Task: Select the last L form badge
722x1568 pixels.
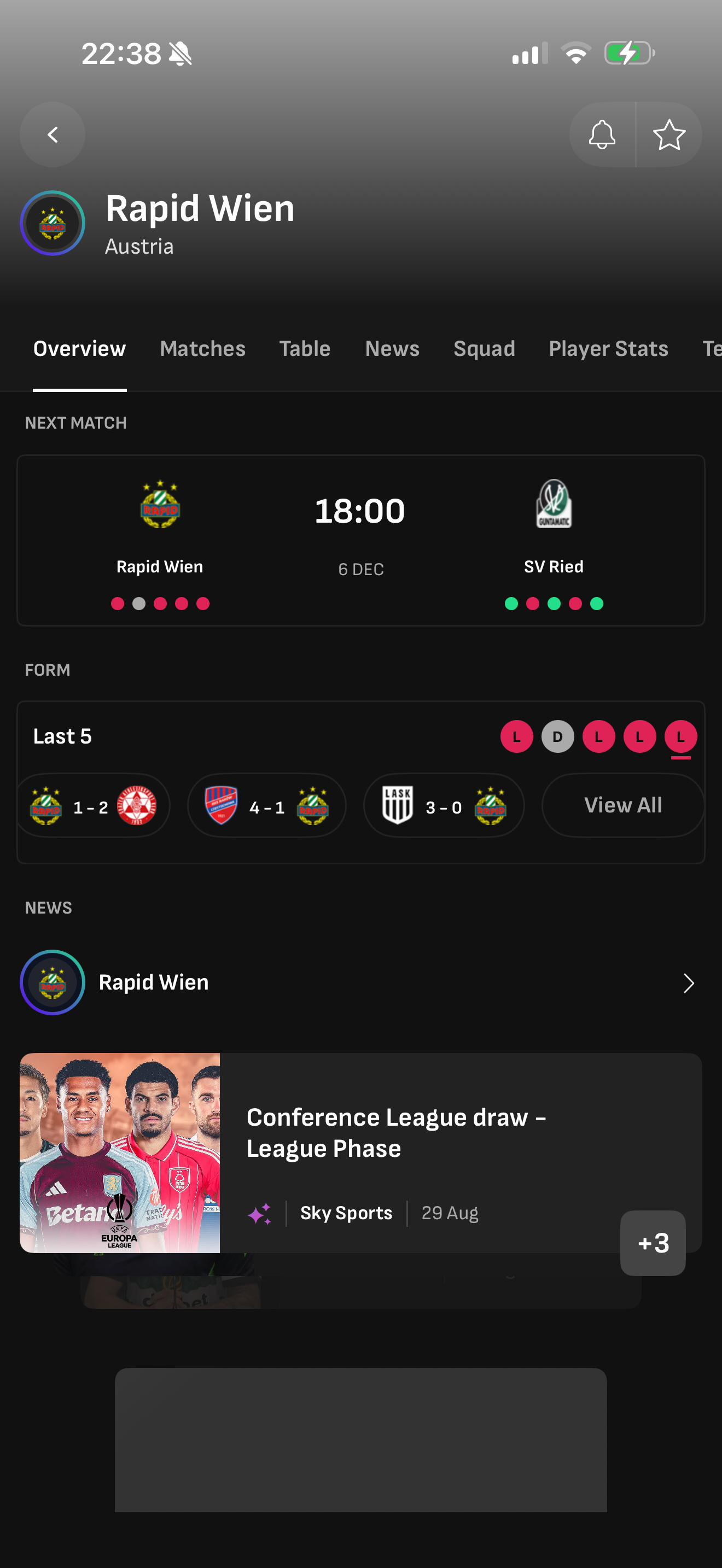Action: click(x=680, y=736)
